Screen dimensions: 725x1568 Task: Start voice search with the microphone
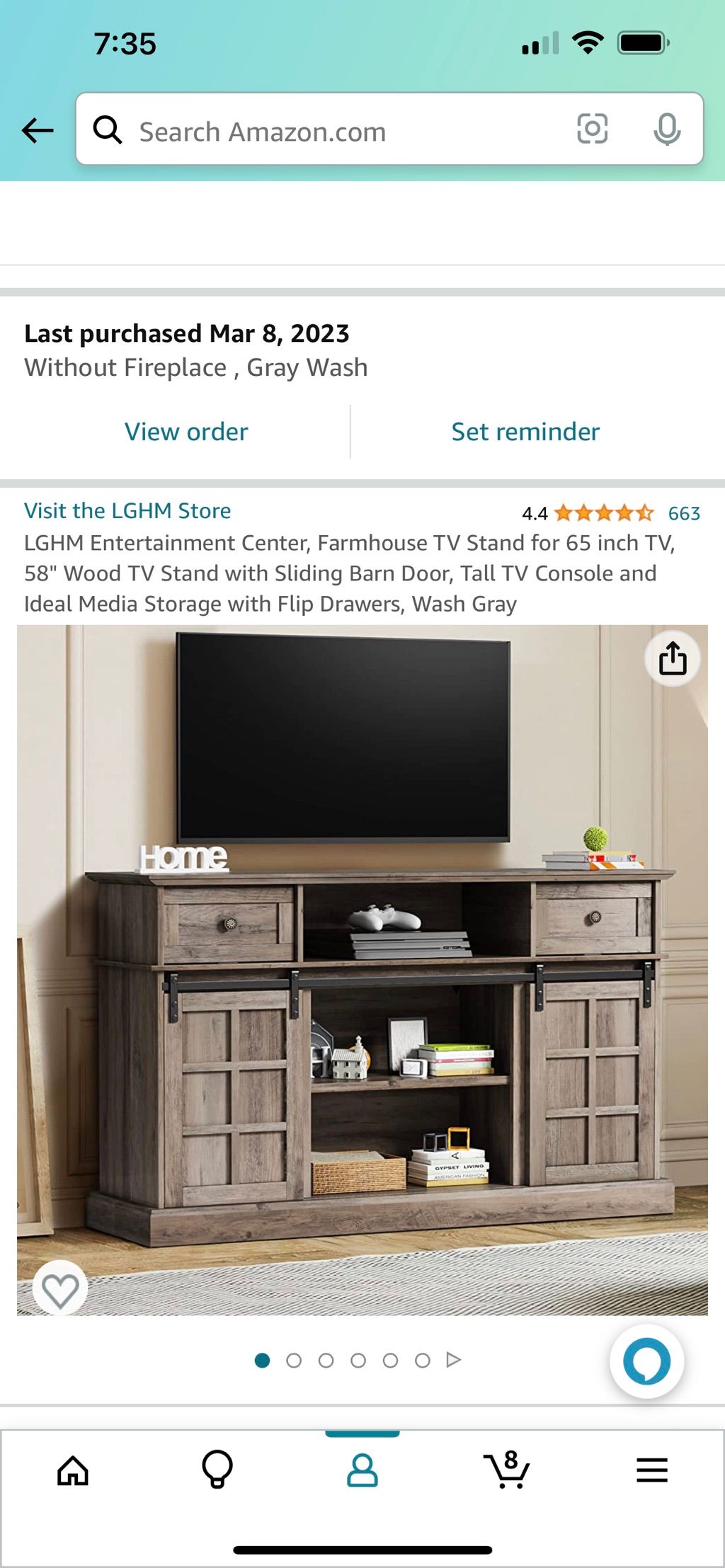[666, 130]
